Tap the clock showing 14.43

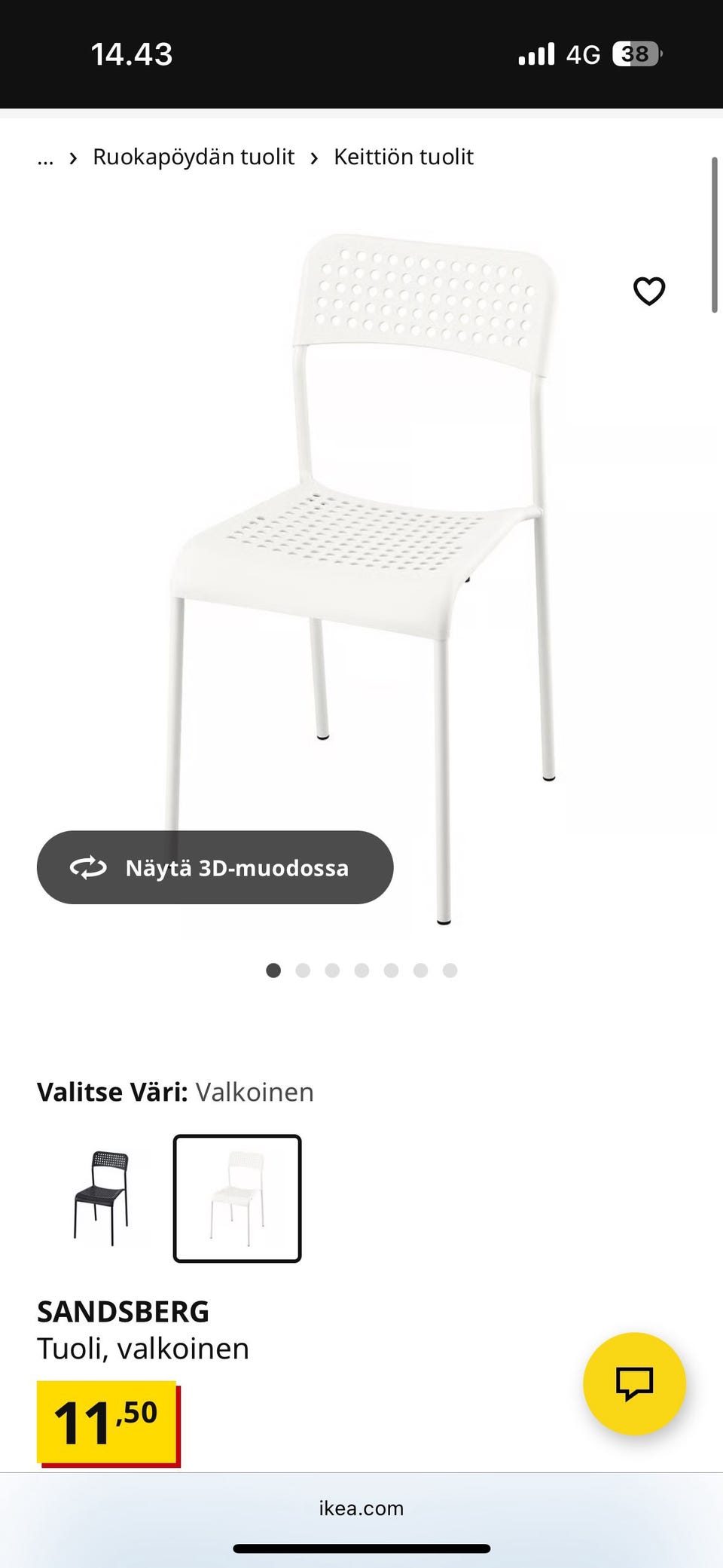pyautogui.click(x=133, y=53)
